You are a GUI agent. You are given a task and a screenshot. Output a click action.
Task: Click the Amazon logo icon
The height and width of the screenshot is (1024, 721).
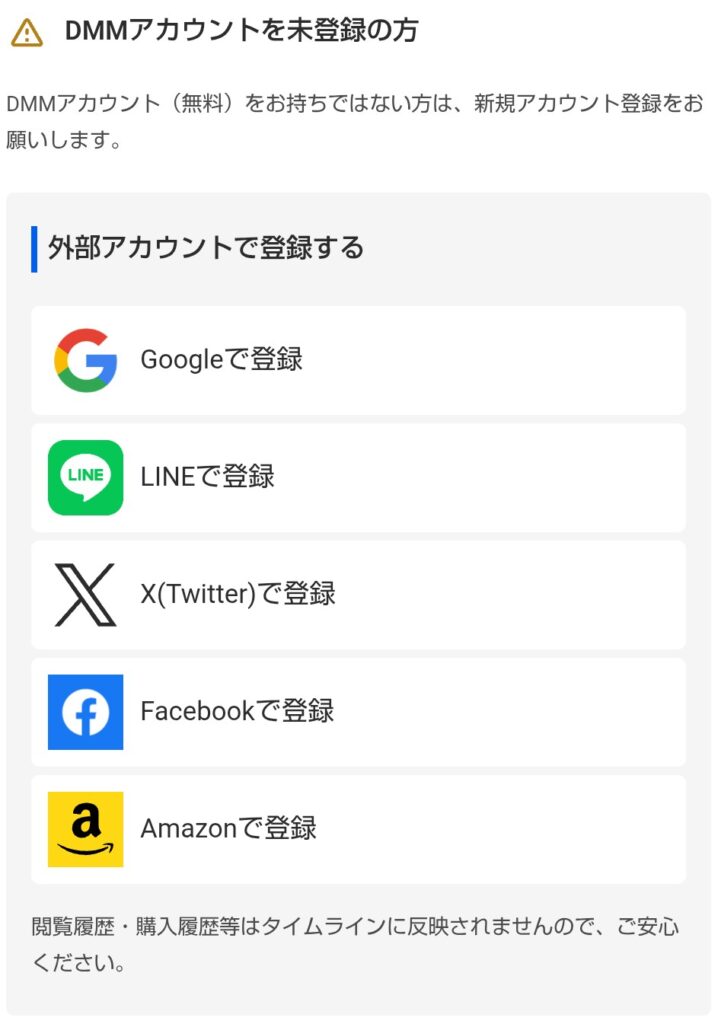coord(85,828)
